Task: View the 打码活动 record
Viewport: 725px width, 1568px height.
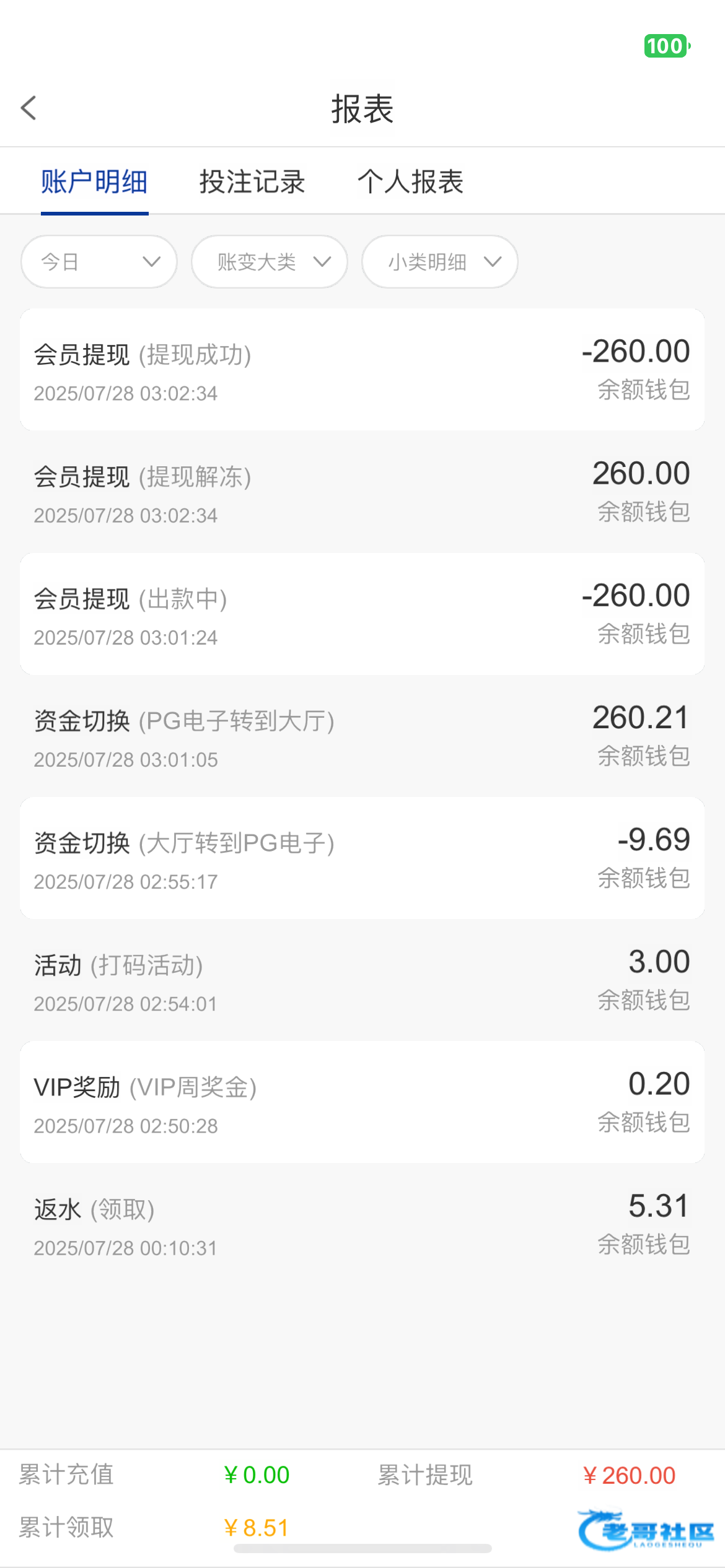Action: pyautogui.click(x=362, y=980)
